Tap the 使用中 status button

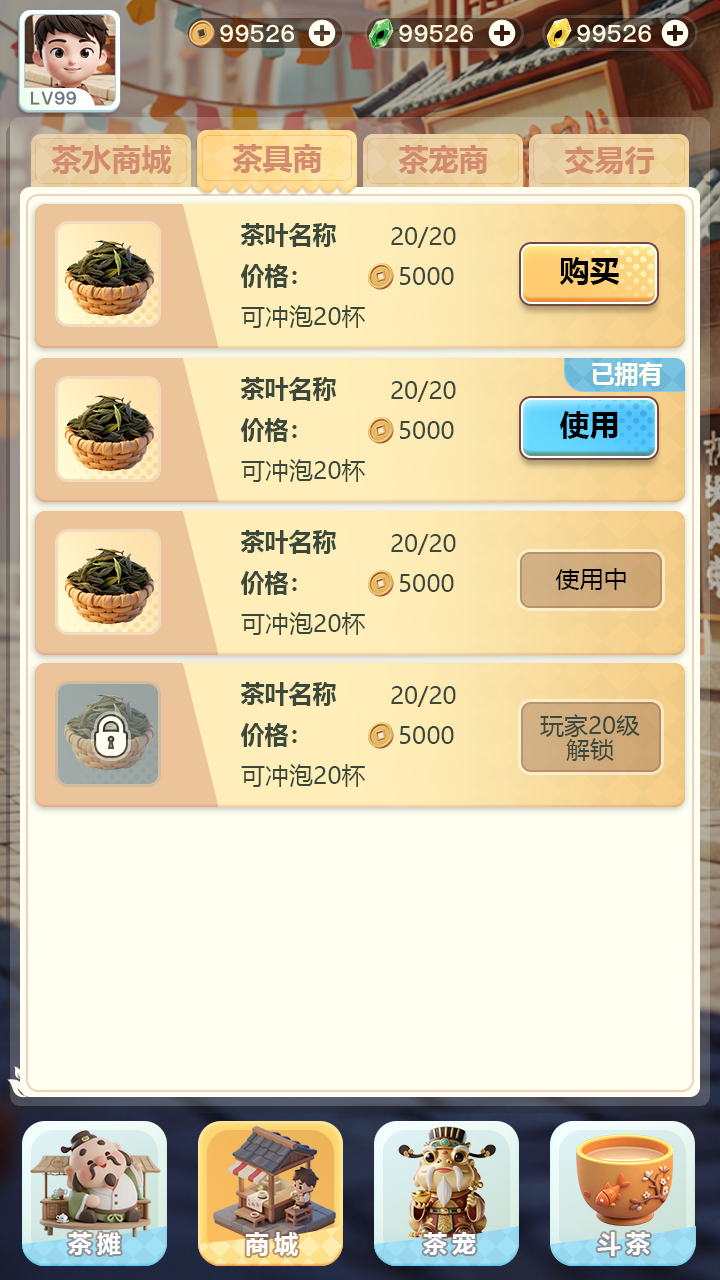coord(590,580)
